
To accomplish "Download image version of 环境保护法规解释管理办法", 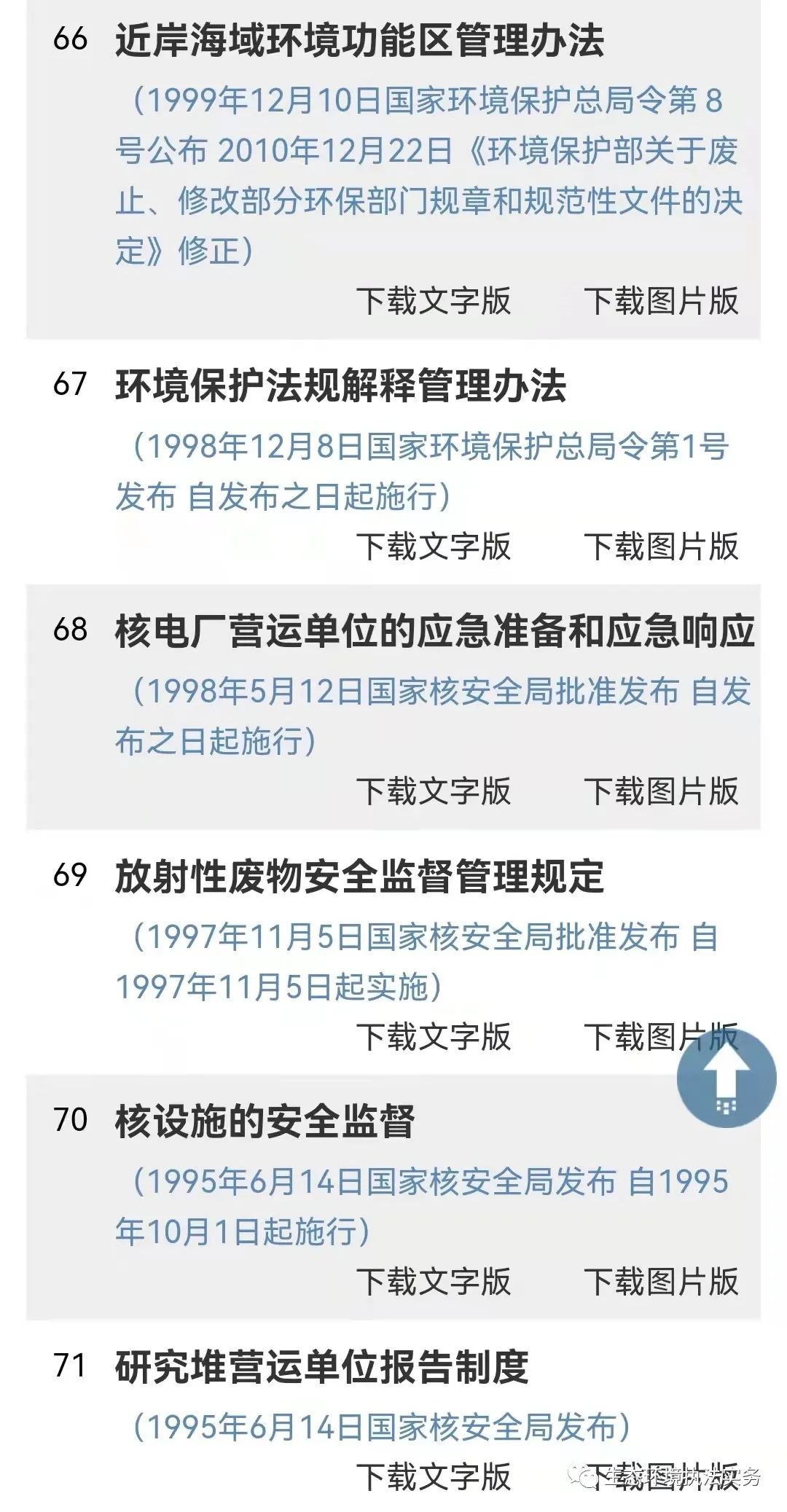I will click(x=661, y=547).
